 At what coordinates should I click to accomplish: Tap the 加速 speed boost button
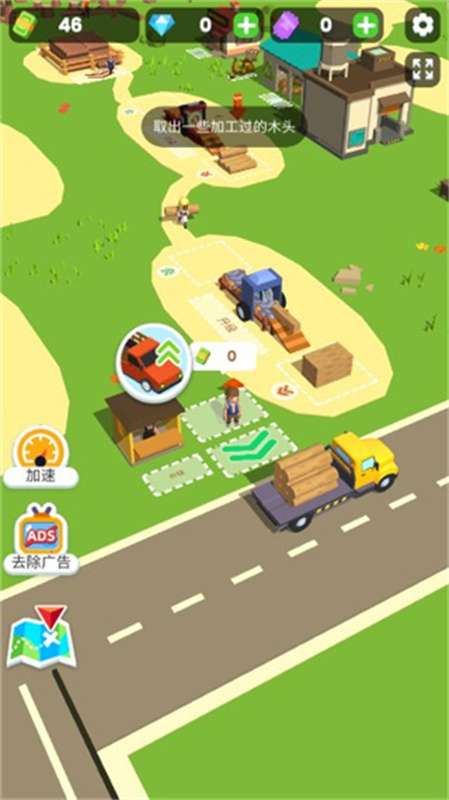[x=41, y=458]
